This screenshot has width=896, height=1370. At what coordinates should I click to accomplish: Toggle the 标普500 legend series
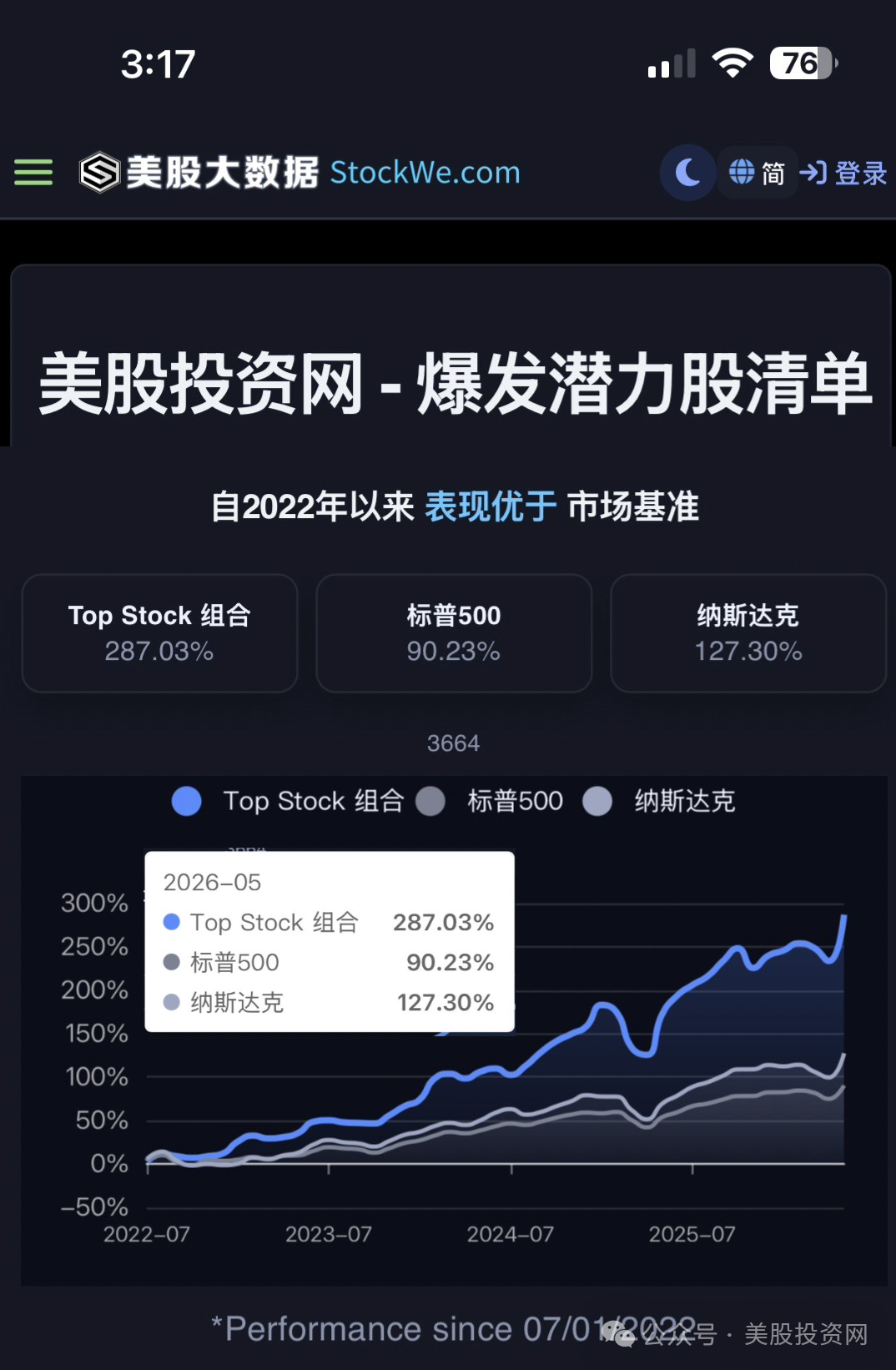(489, 801)
